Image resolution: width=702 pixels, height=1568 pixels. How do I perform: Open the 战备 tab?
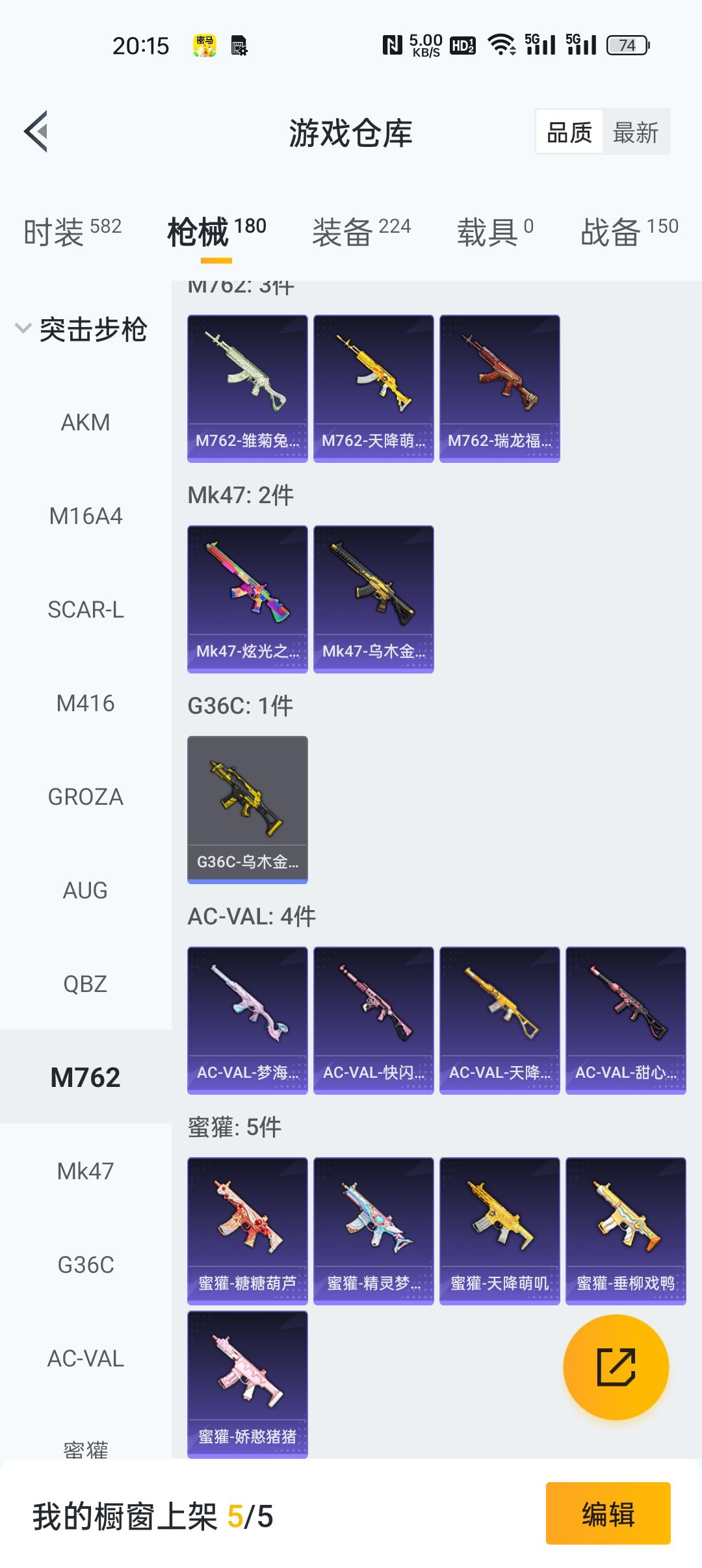click(x=629, y=231)
